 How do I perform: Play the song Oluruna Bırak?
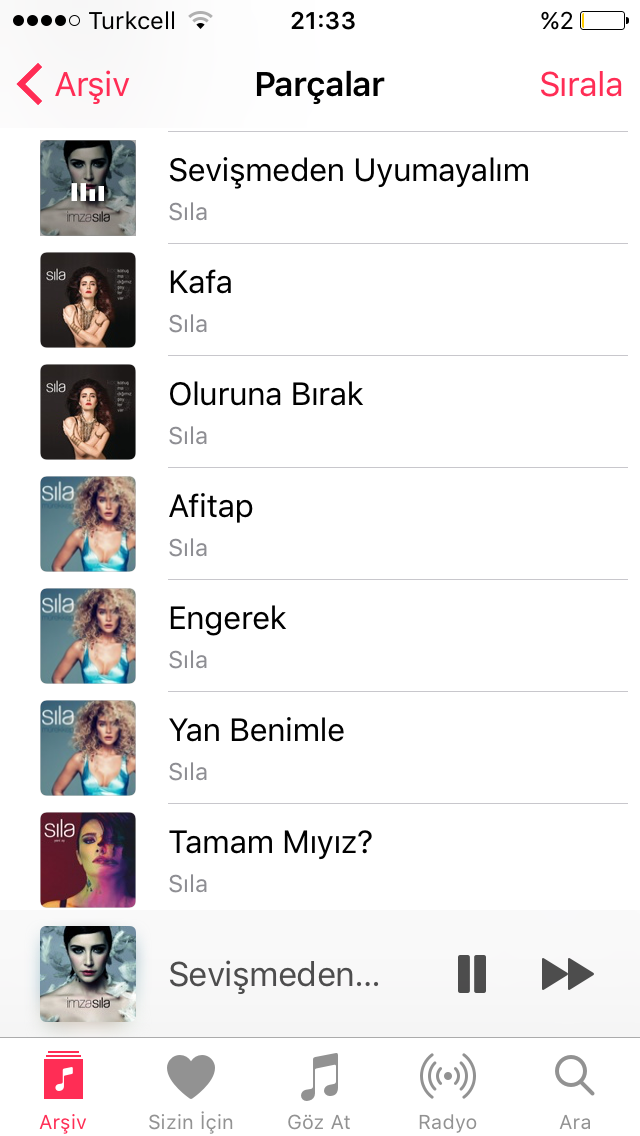coord(320,412)
